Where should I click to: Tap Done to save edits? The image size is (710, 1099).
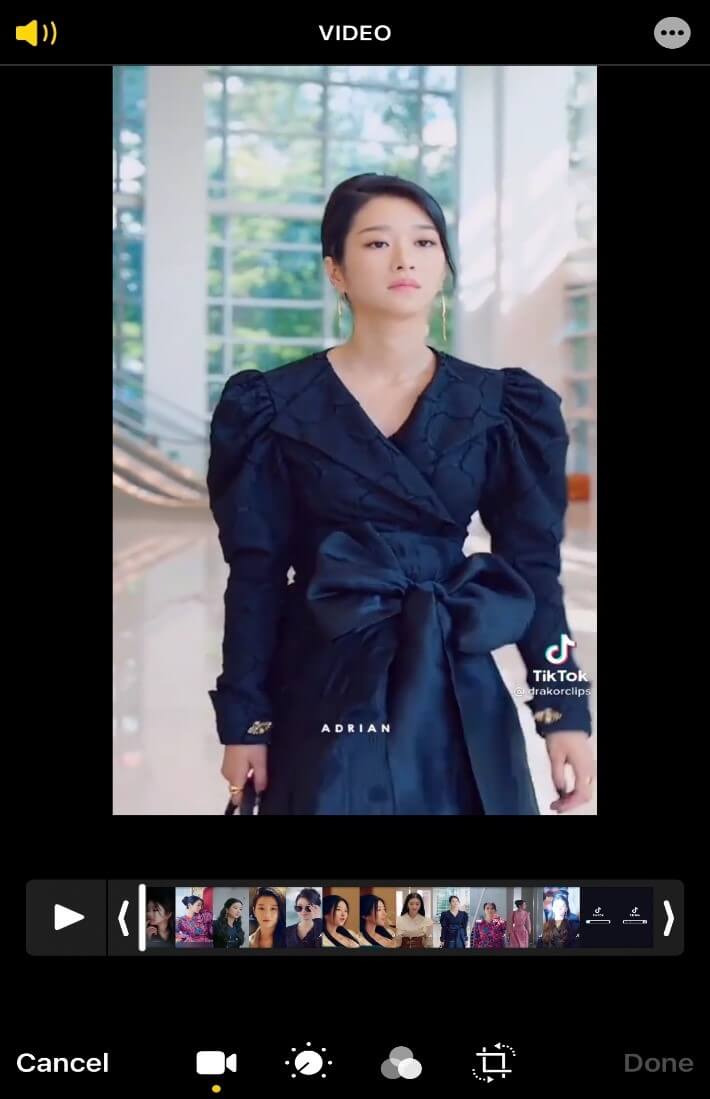658,1063
